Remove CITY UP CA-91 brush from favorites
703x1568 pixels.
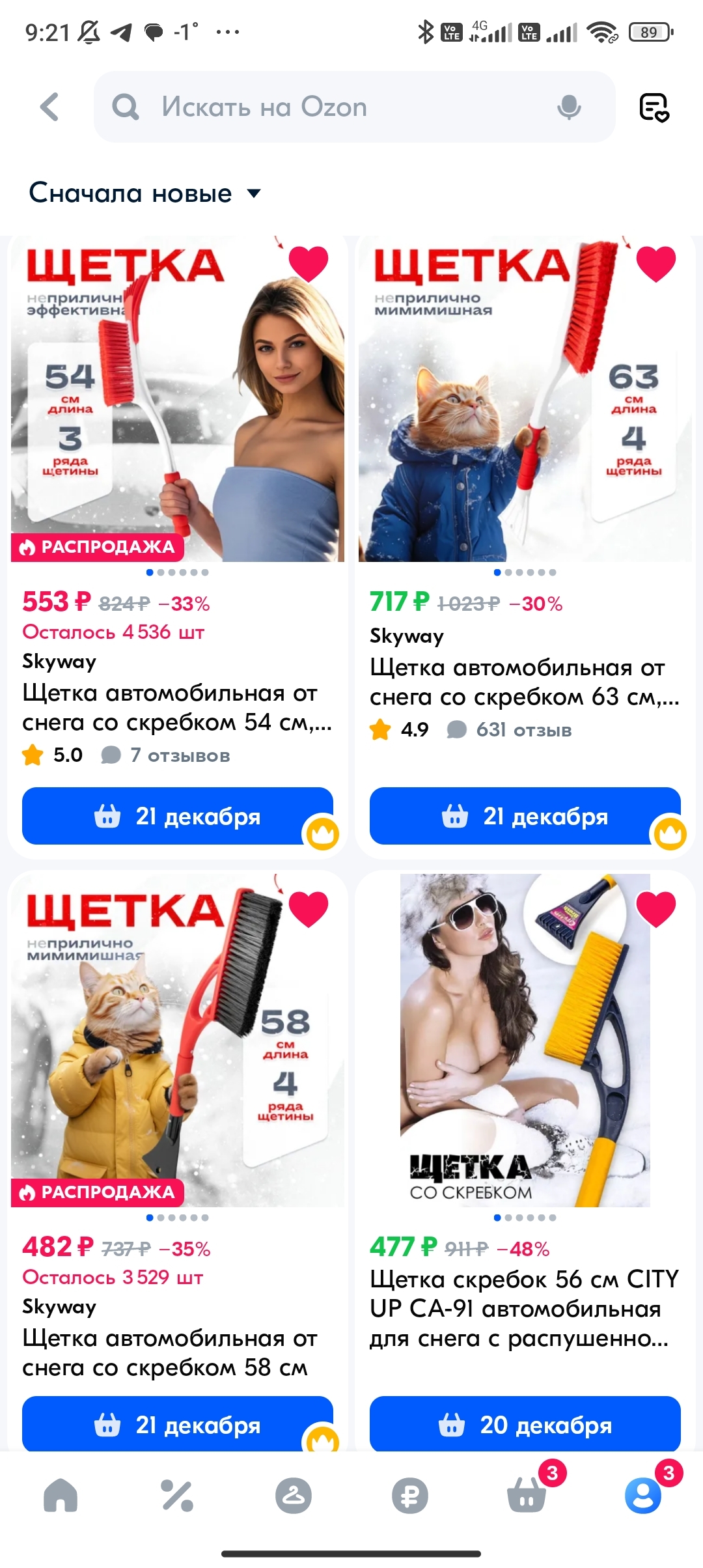point(656,908)
